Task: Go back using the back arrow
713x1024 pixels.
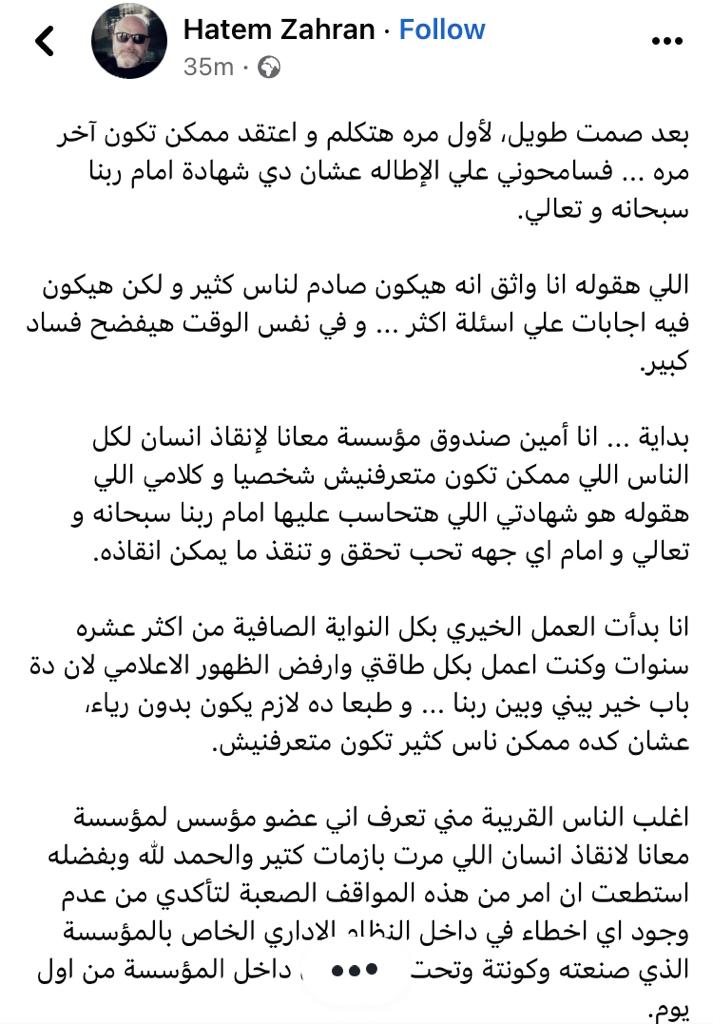Action: click(x=44, y=42)
